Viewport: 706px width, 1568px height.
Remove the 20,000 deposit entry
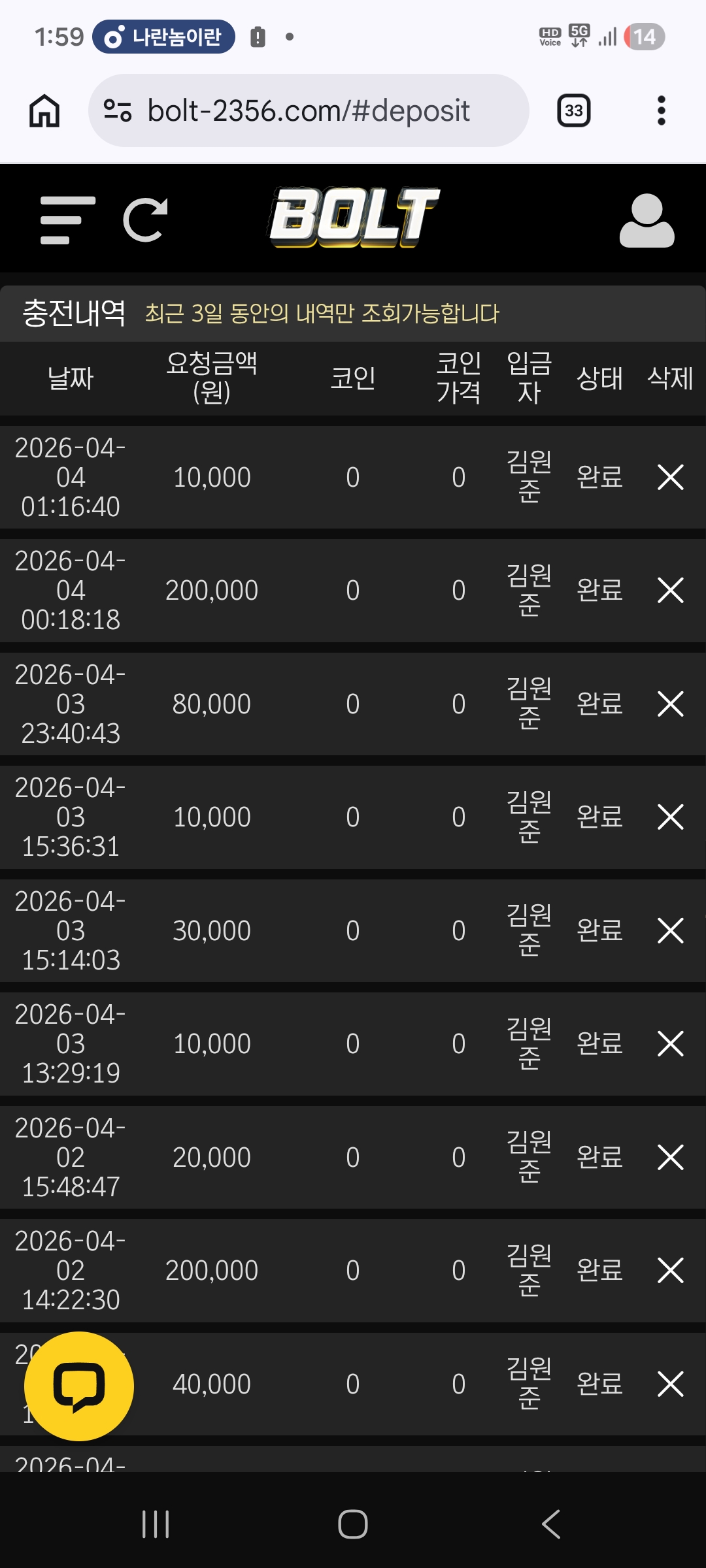point(670,1158)
